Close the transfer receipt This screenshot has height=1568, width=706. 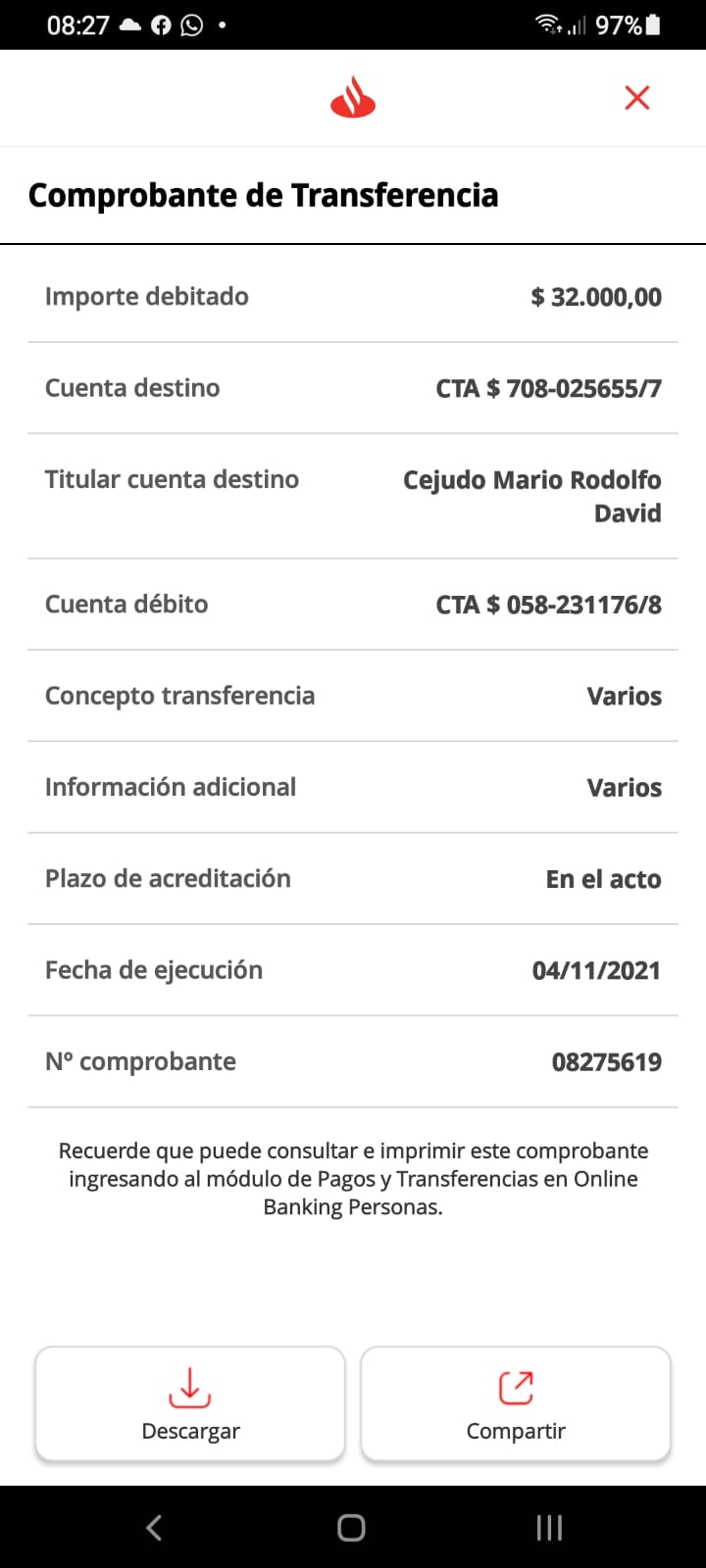click(x=637, y=98)
